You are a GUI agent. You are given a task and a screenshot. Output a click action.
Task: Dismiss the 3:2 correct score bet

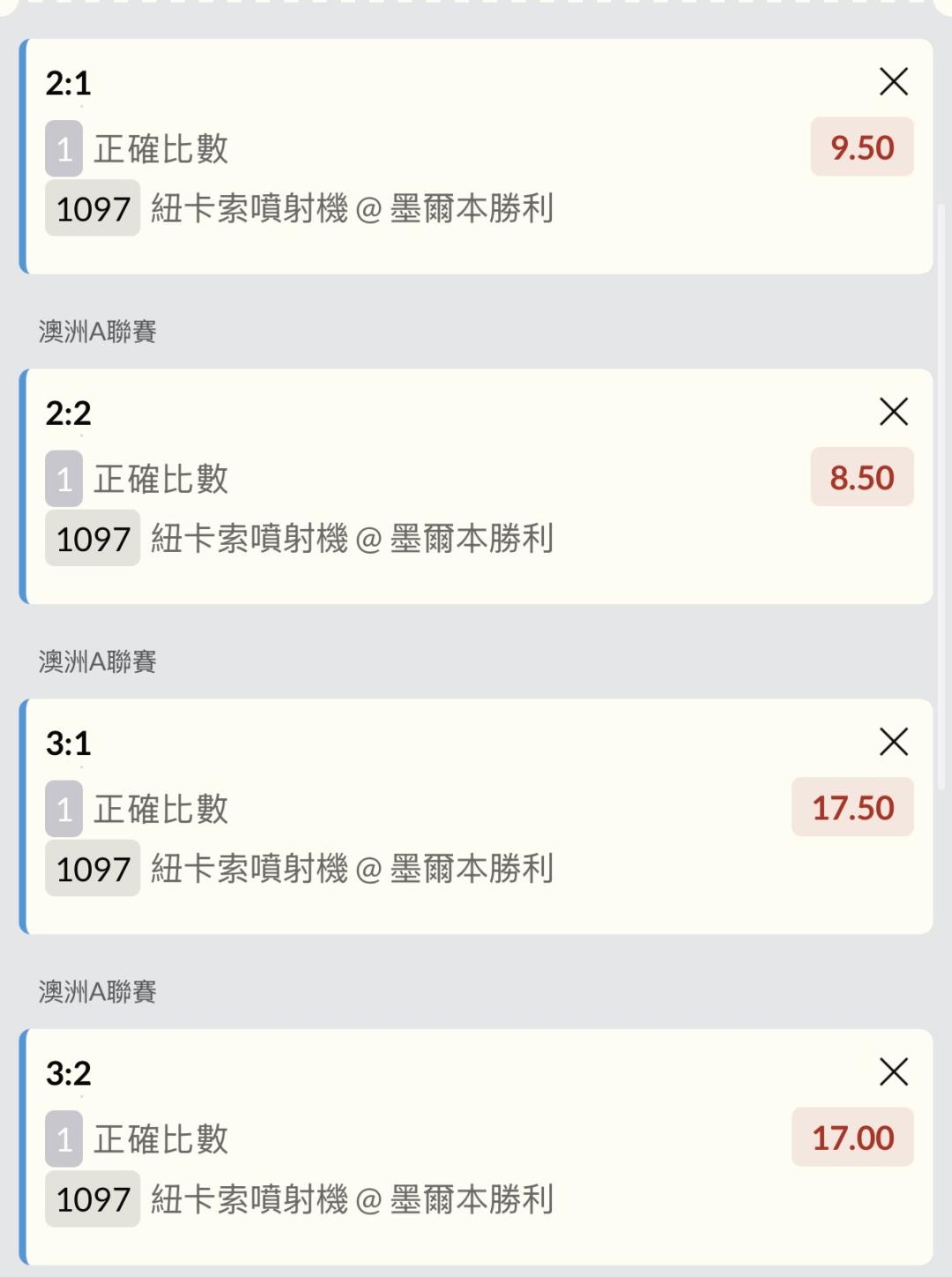(894, 1072)
